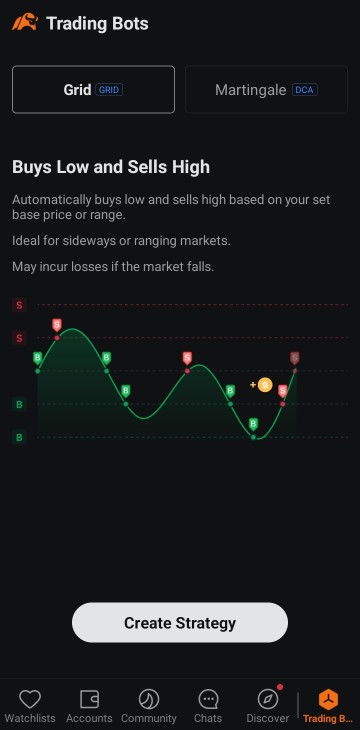Image resolution: width=360 pixels, height=730 pixels.
Task: Open the Discover tab
Action: click(268, 706)
